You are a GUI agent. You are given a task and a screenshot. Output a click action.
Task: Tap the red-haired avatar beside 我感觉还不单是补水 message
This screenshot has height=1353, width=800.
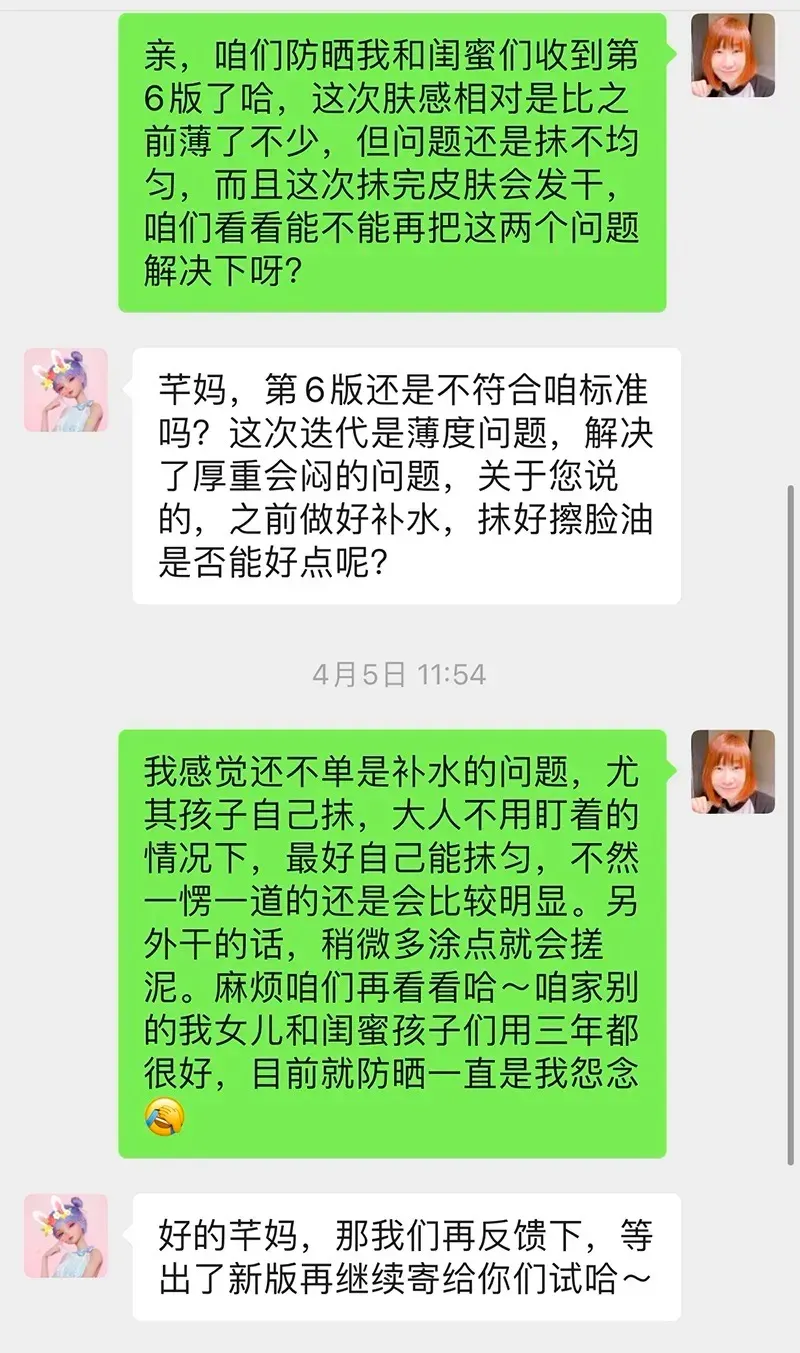[733, 771]
